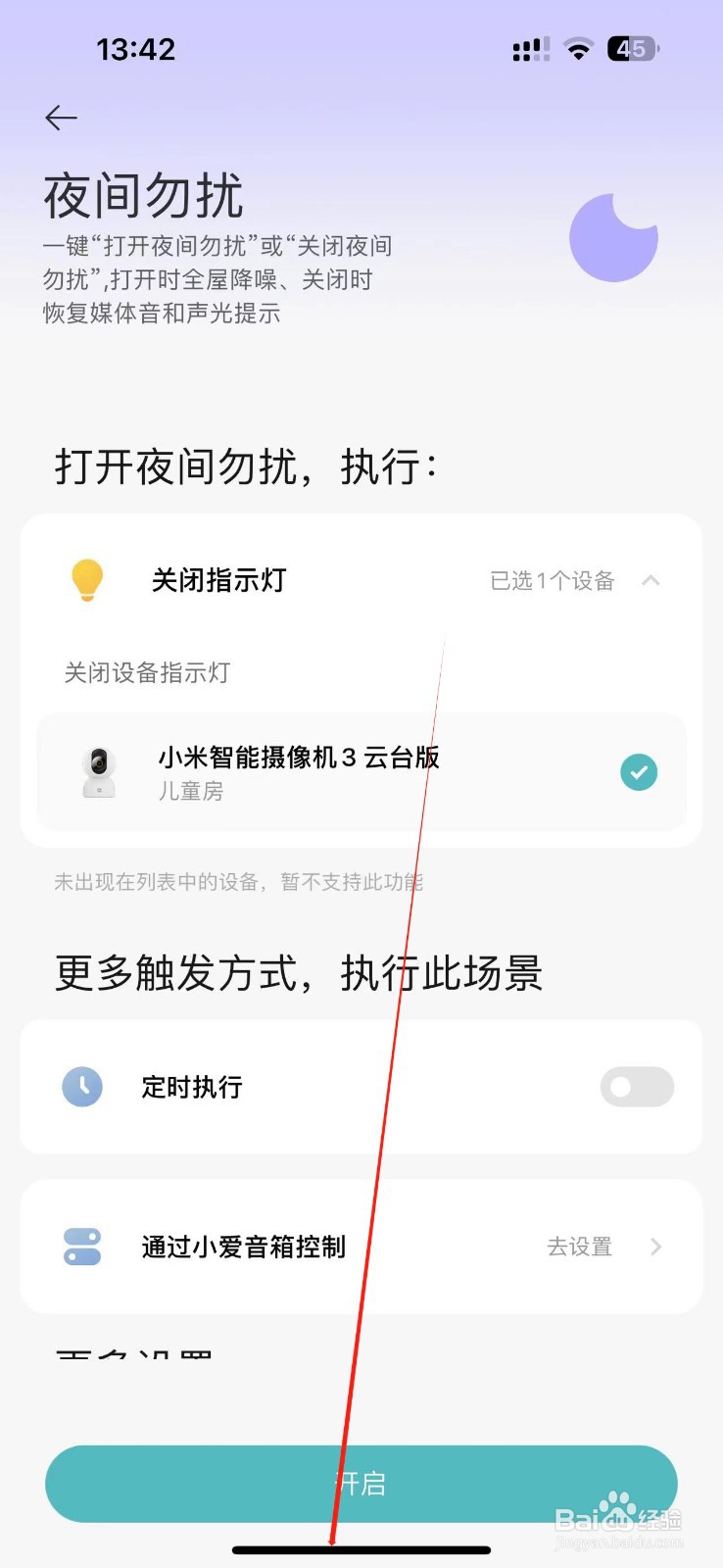
Task: Collapse the 关闭指示灯 section
Action: [651, 580]
